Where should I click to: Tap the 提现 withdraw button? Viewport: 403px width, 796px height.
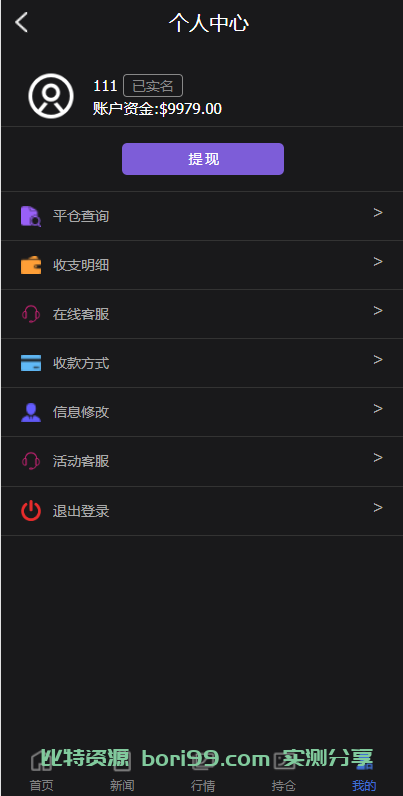(203, 159)
